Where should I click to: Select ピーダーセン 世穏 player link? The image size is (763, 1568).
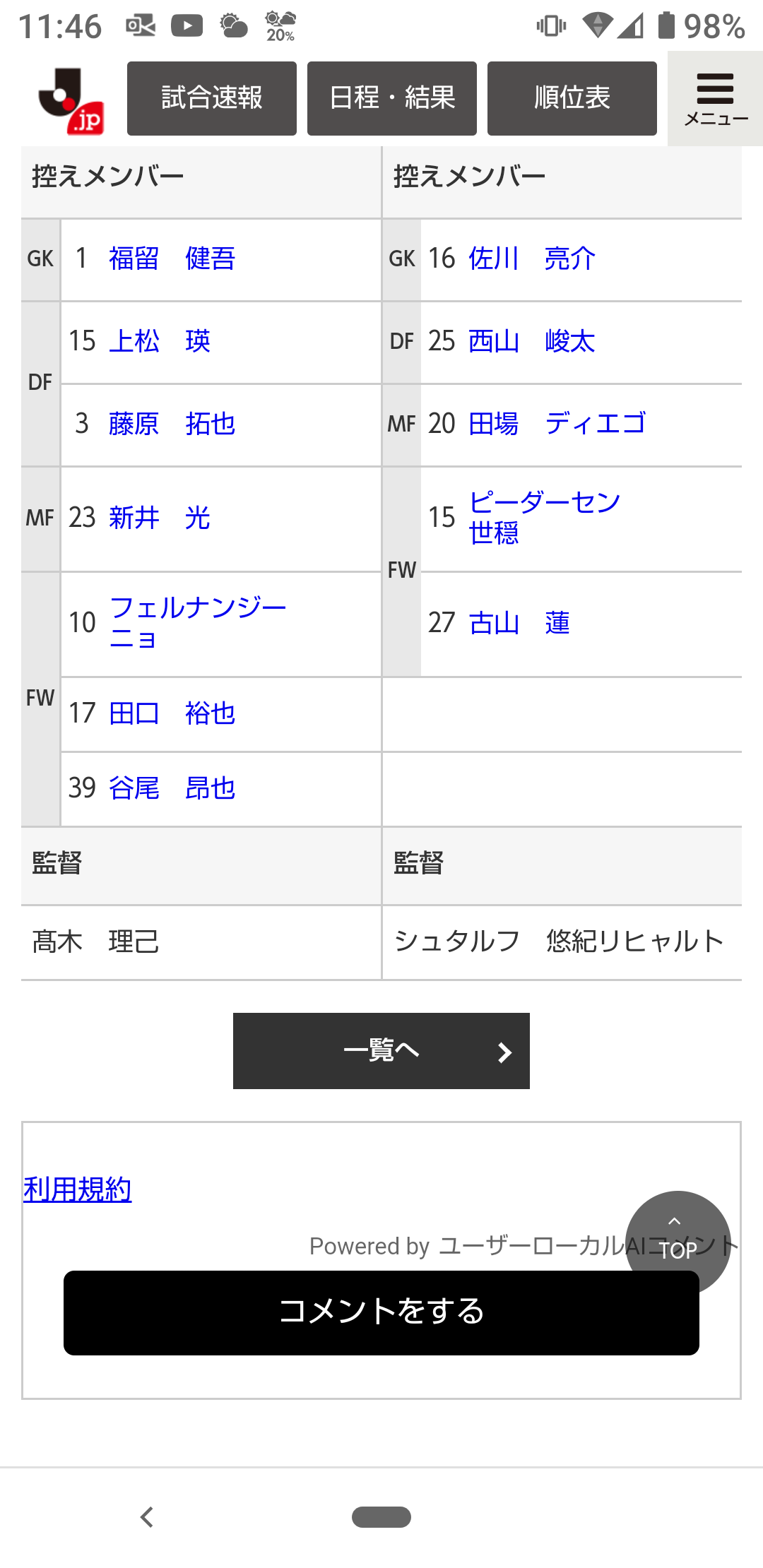coord(544,517)
